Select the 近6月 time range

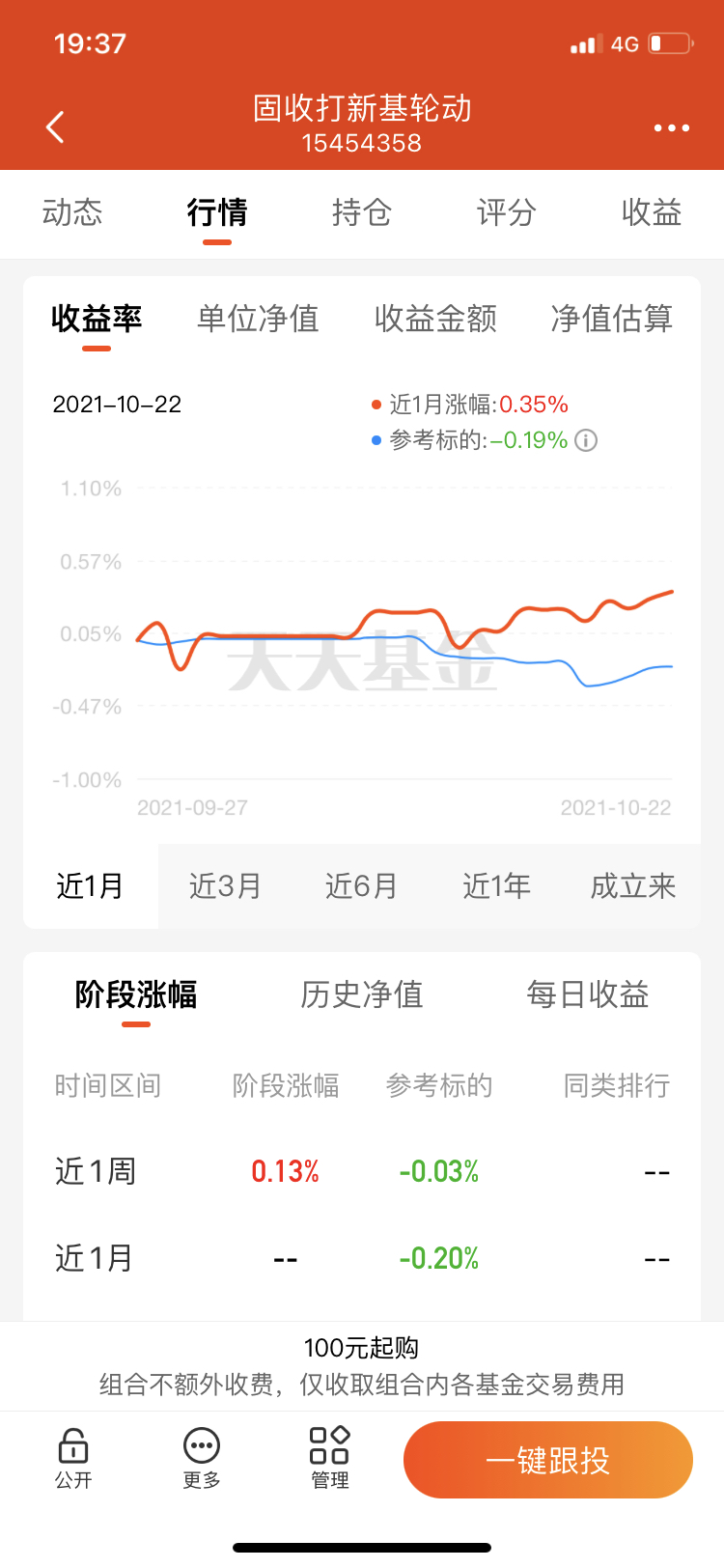pos(361,885)
